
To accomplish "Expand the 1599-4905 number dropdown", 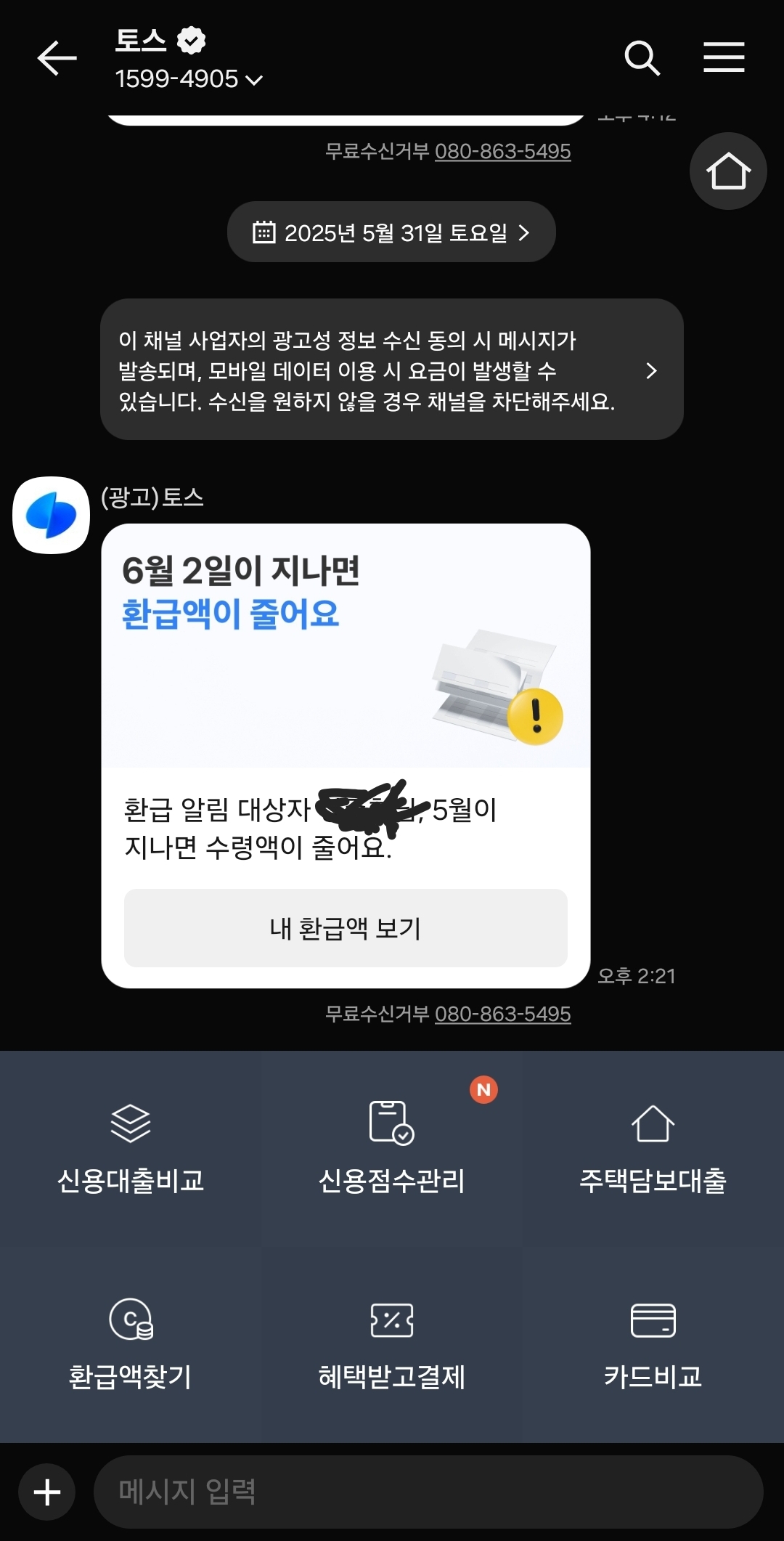I will [189, 79].
